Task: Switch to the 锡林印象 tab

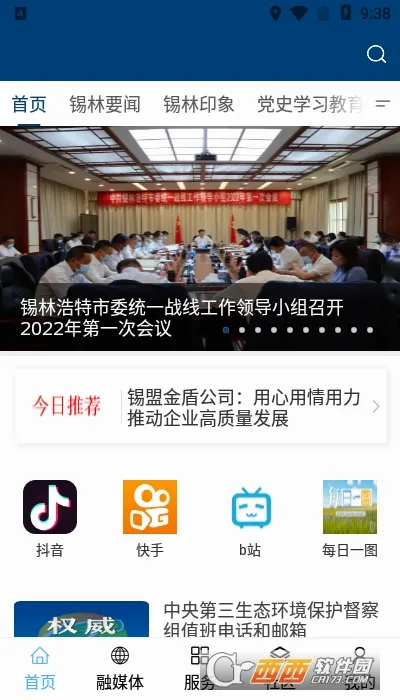Action: point(199,104)
